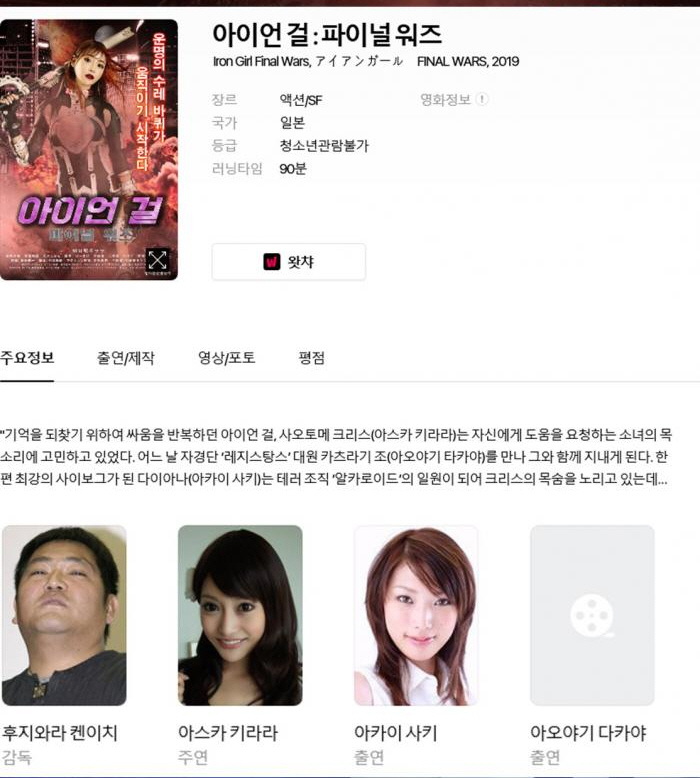Open director 후지와라 켄이치's profile

(x=64, y=615)
